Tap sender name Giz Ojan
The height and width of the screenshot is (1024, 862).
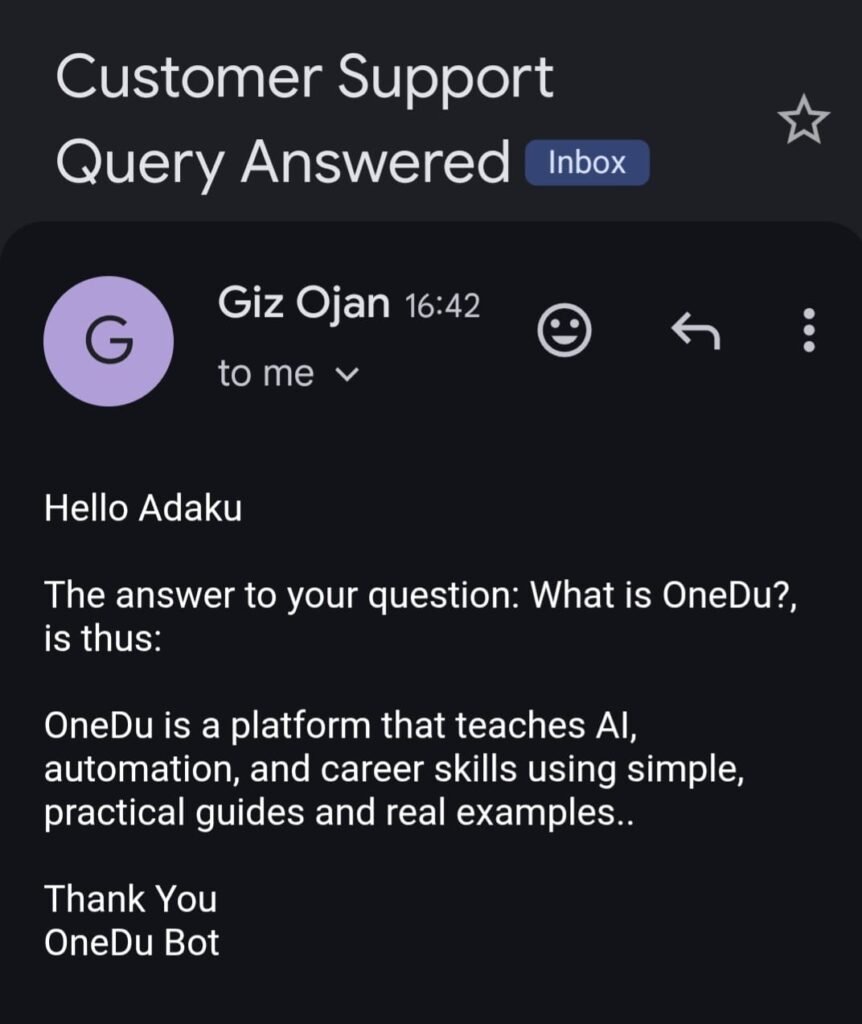pyautogui.click(x=303, y=303)
